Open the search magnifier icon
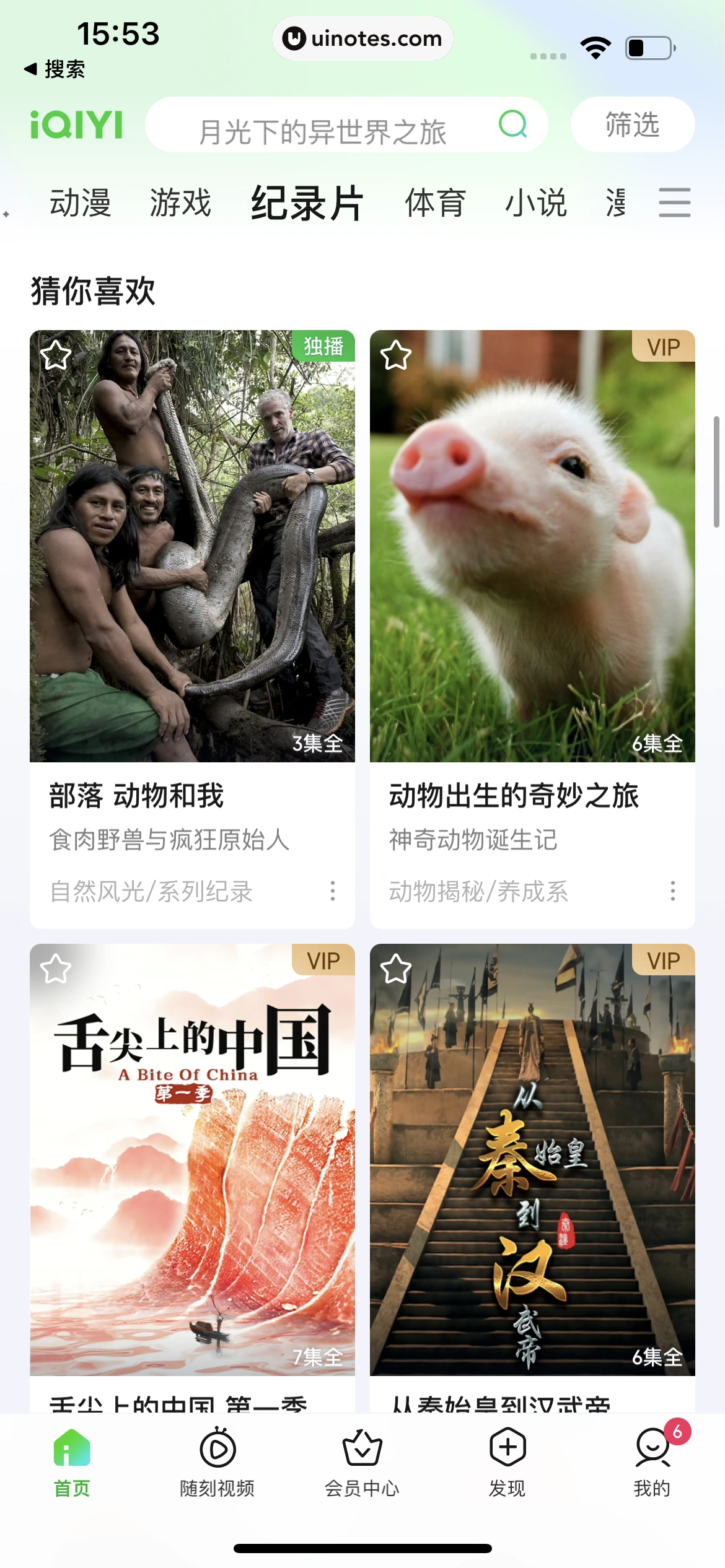 pyautogui.click(x=511, y=126)
